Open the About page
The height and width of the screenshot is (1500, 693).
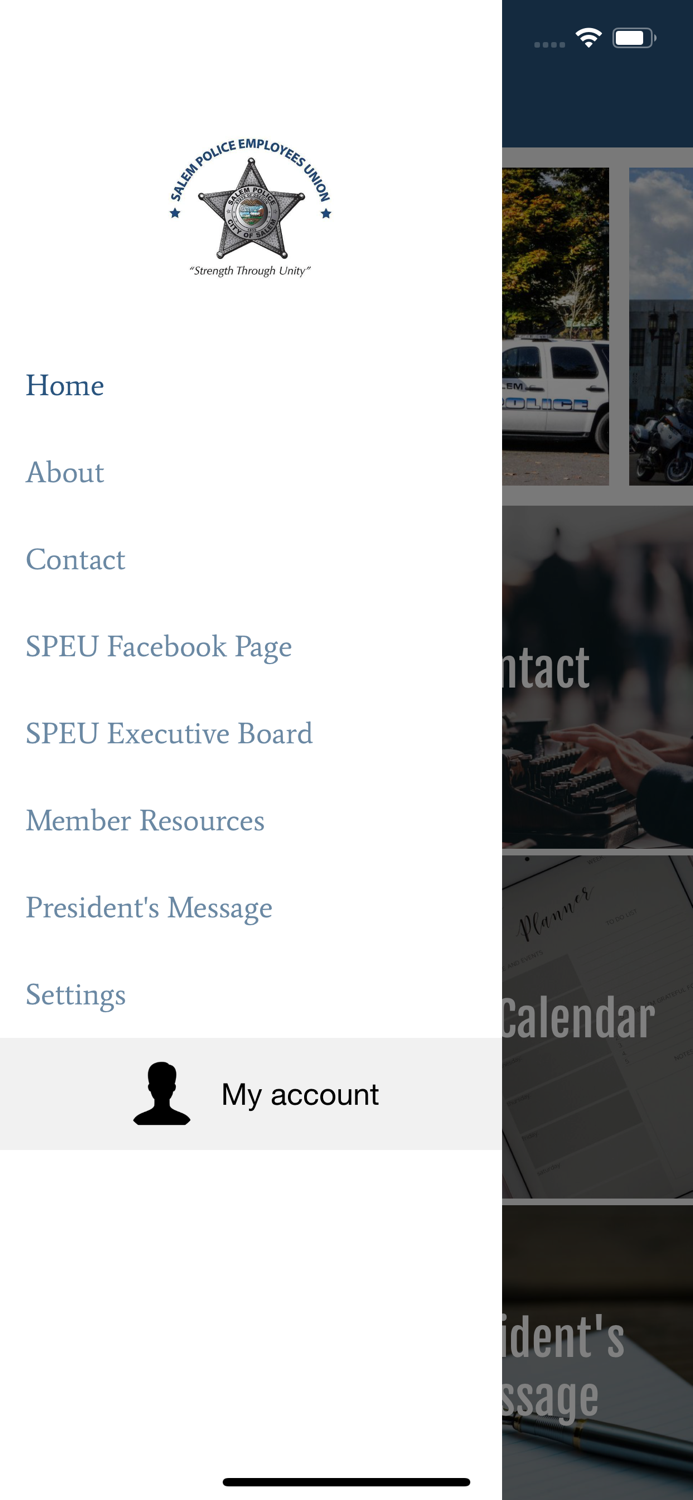click(65, 473)
